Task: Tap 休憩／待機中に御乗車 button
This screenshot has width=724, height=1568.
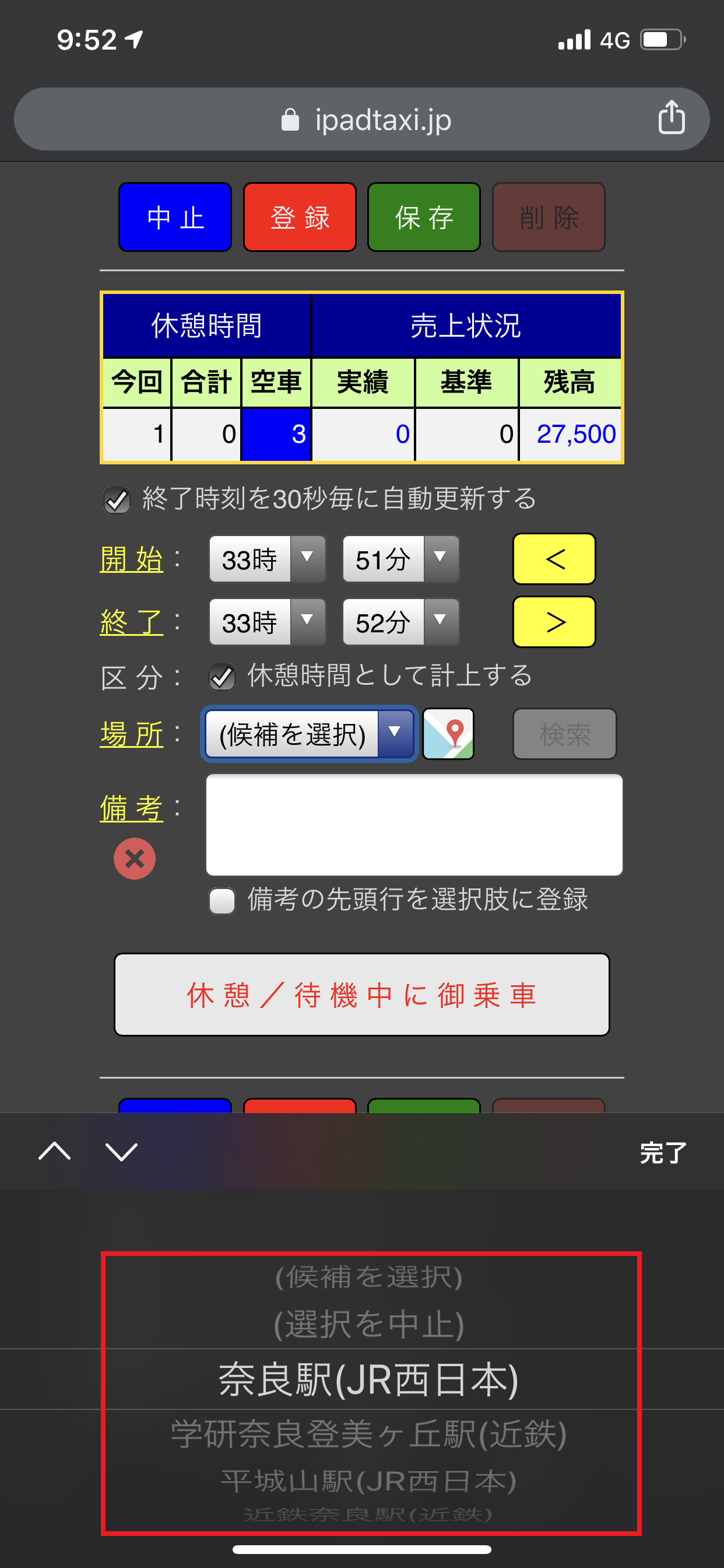Action: (361, 995)
